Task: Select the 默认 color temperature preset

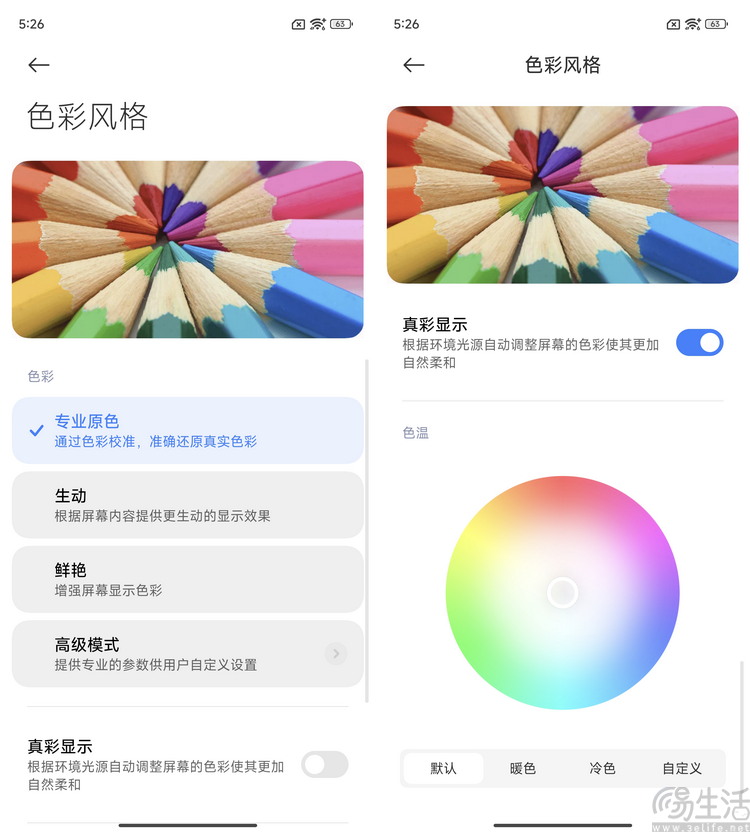Action: pyautogui.click(x=443, y=768)
